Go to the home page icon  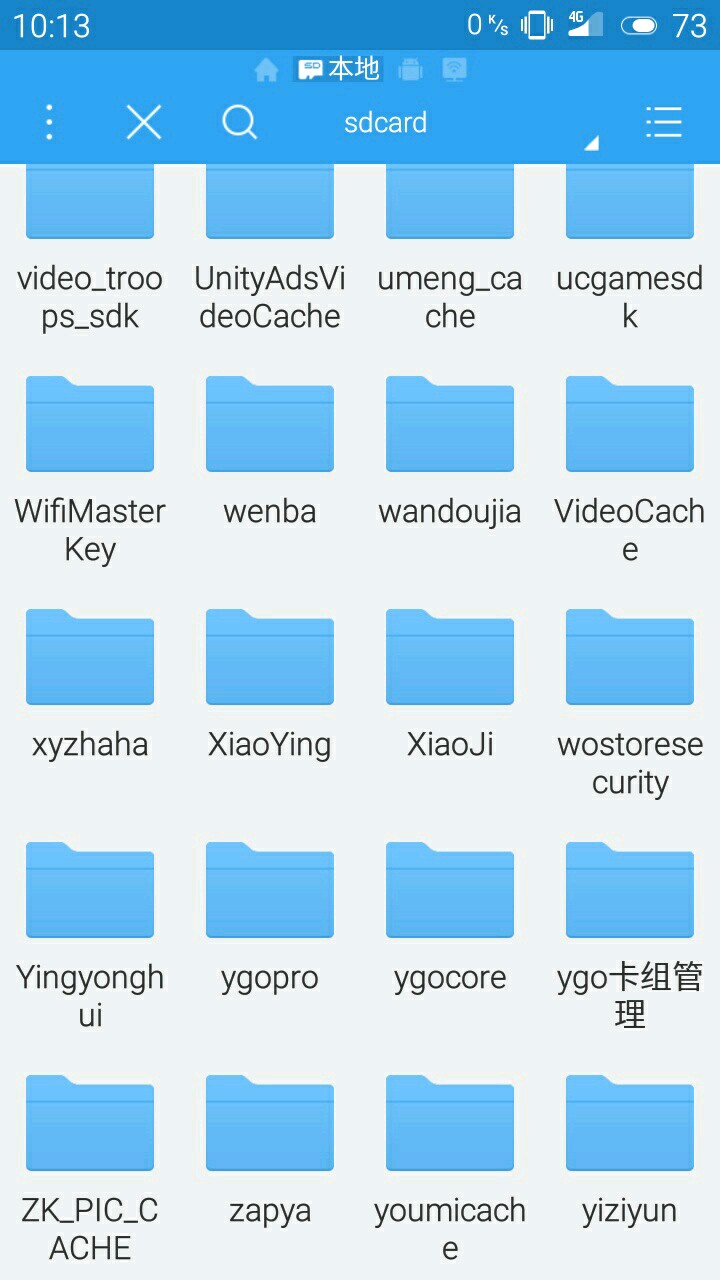(266, 69)
